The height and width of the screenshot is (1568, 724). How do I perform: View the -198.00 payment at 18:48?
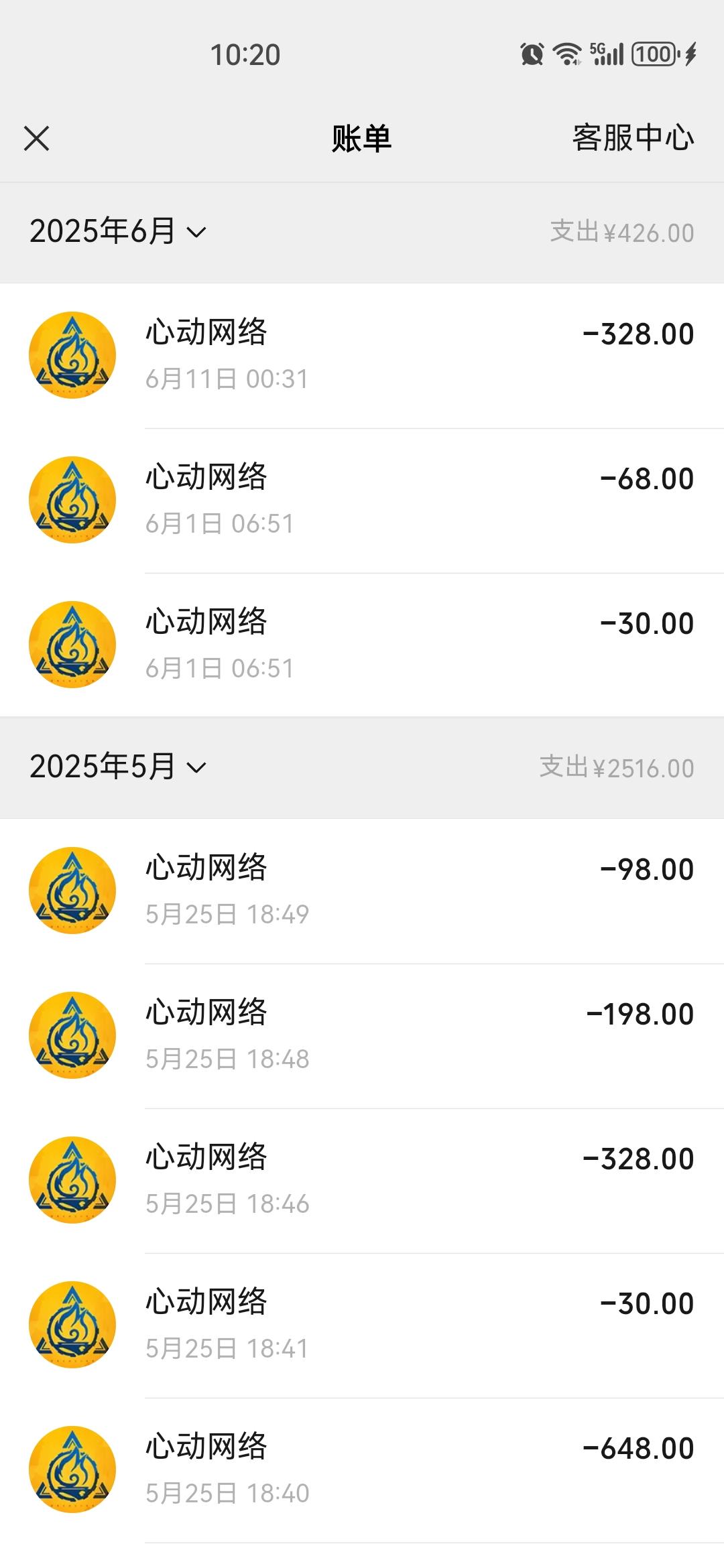click(362, 1036)
